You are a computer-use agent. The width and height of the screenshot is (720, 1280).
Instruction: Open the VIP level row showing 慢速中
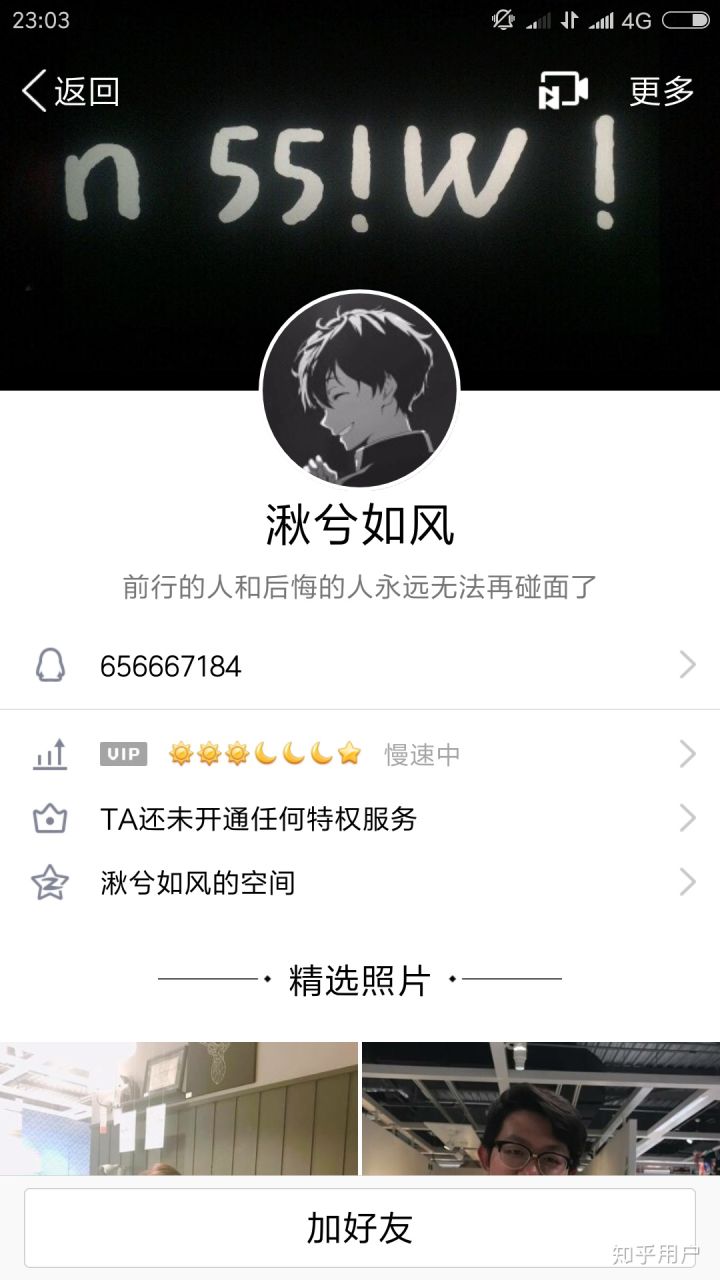pyautogui.click(x=360, y=754)
